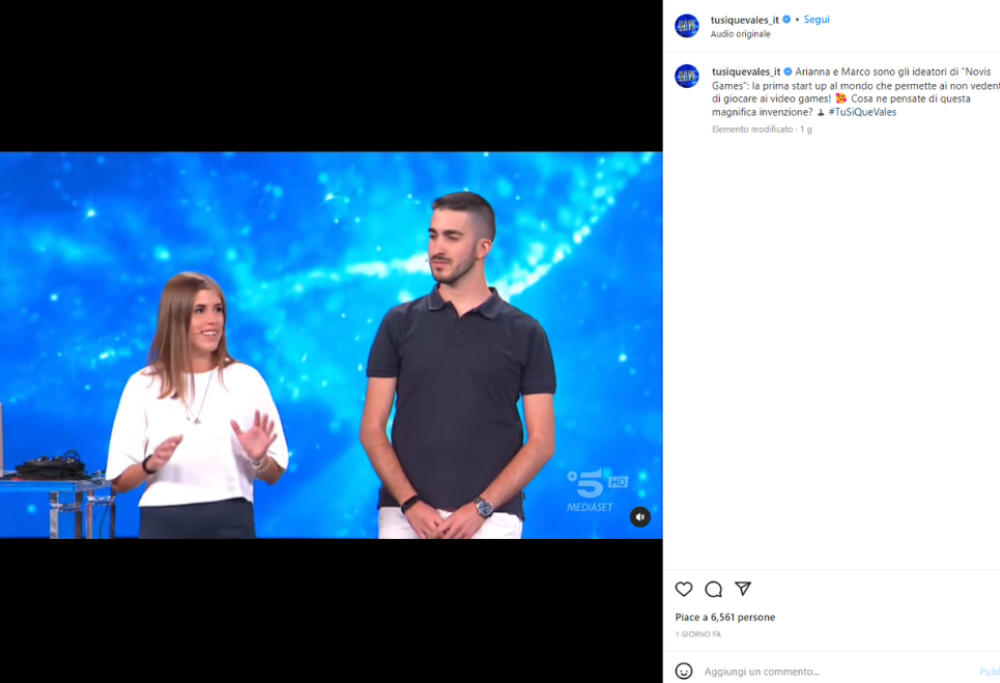Image resolution: width=1000 pixels, height=683 pixels.
Task: Unmute the video with the speaker icon
Action: (x=640, y=517)
